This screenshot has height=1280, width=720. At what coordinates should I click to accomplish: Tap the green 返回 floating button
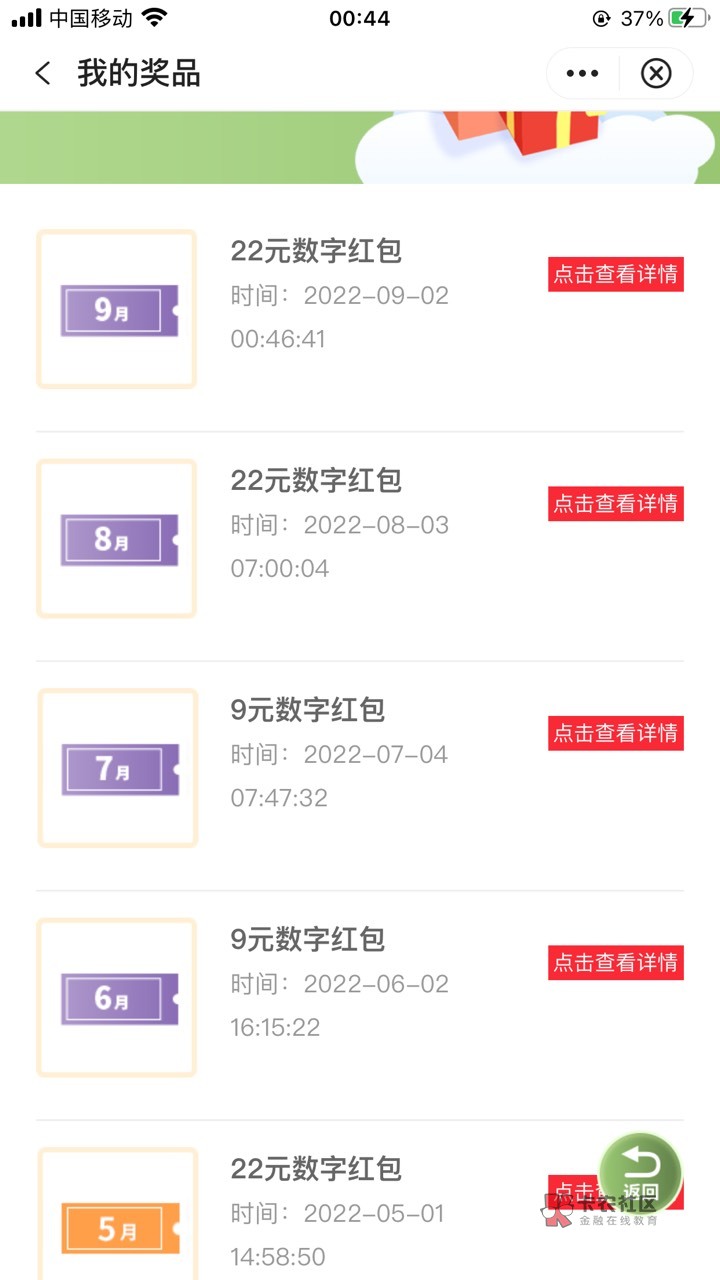point(640,1174)
